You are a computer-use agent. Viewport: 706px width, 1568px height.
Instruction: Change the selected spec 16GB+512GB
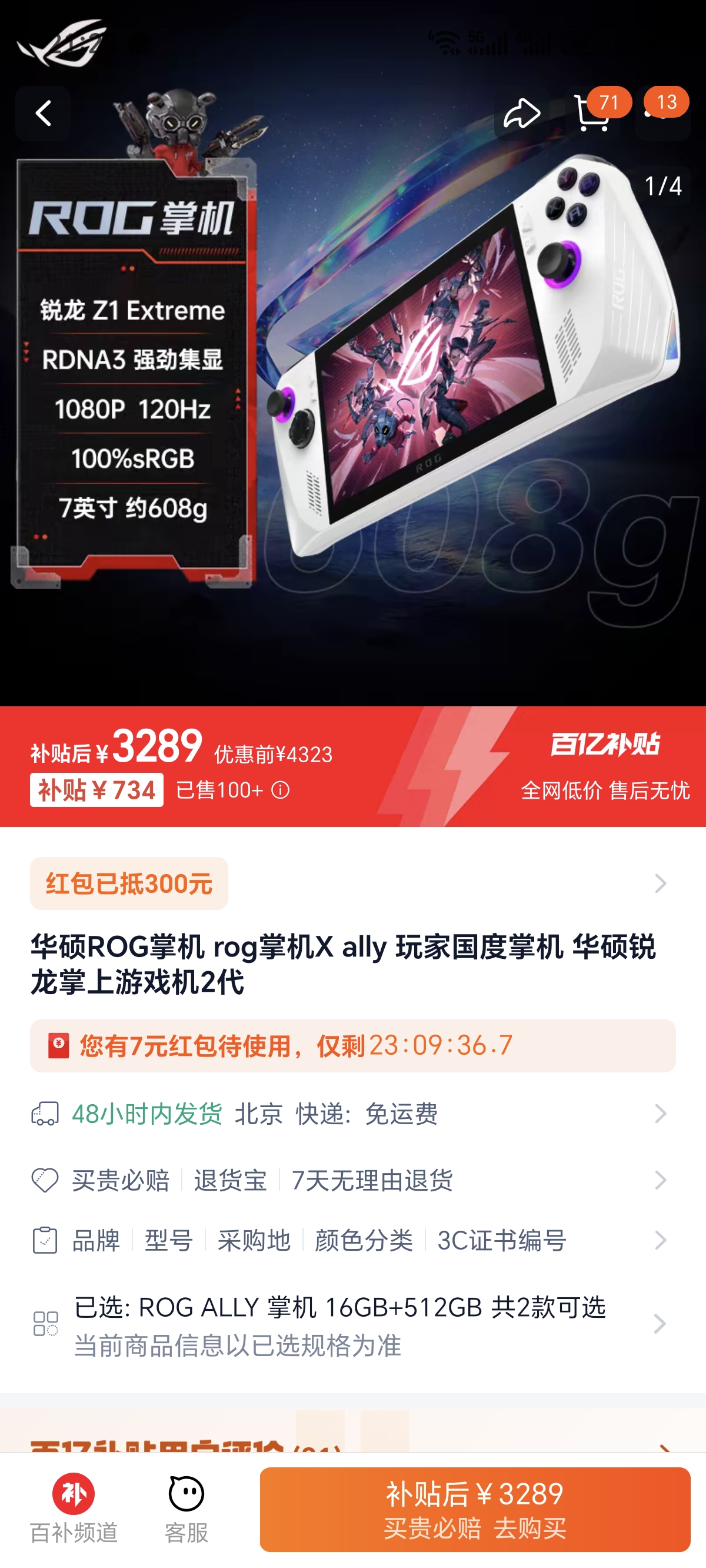352,1323
